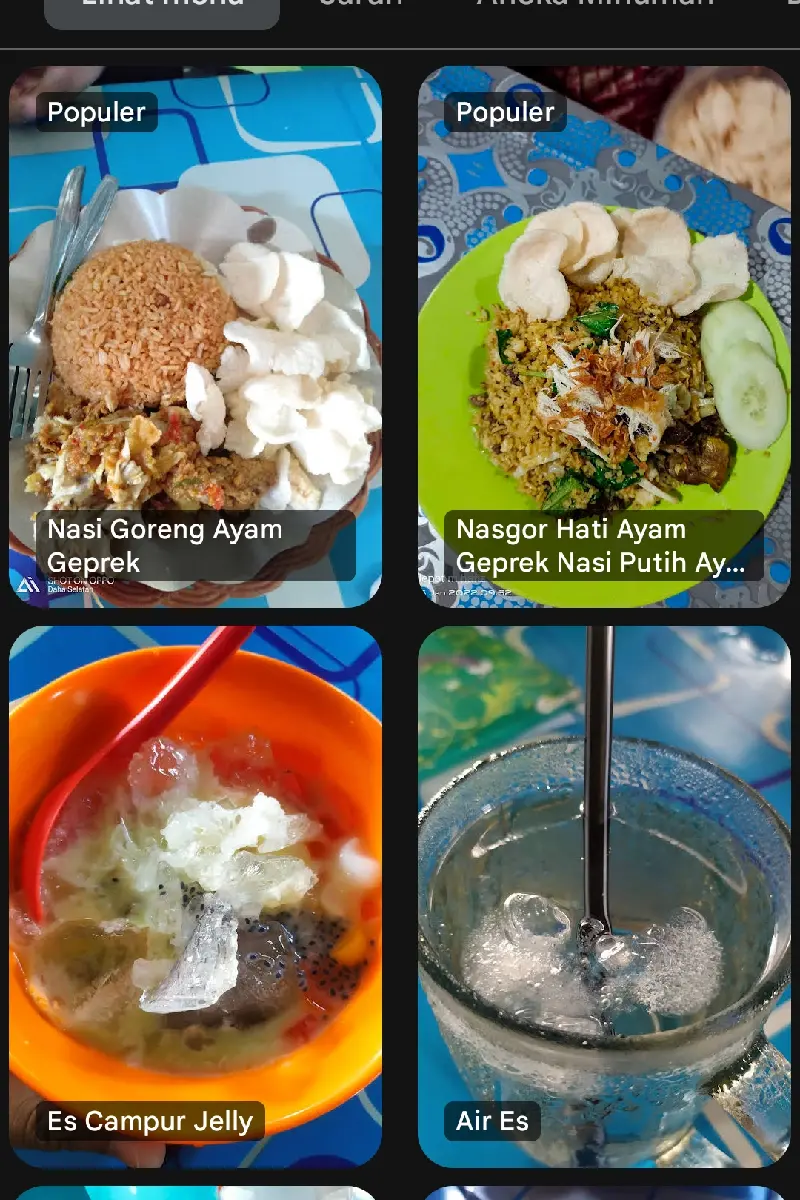The height and width of the screenshot is (1200, 800).
Task: Open the Es Campur Jelly tile
Action: click(195, 895)
